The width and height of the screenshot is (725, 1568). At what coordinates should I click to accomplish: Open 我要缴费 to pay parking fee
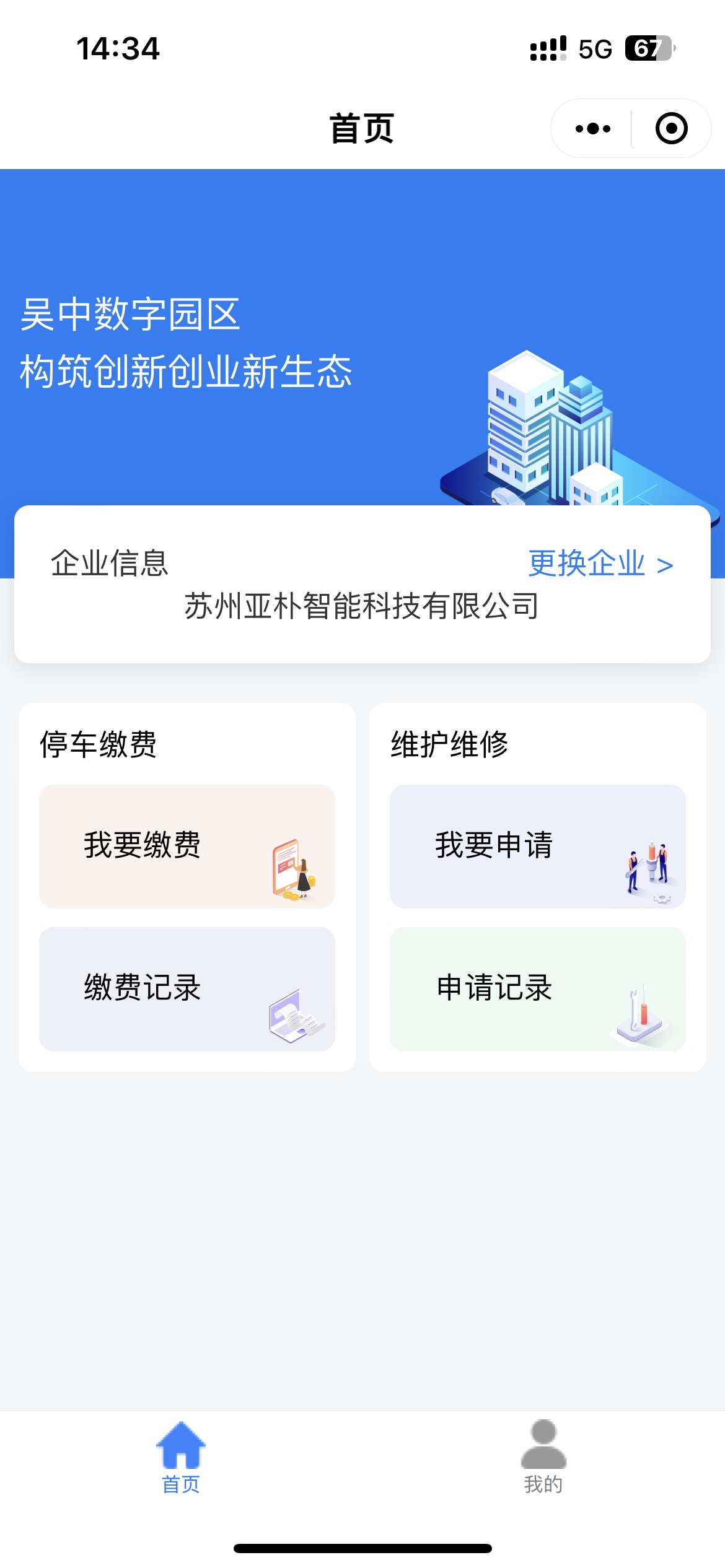click(x=187, y=846)
